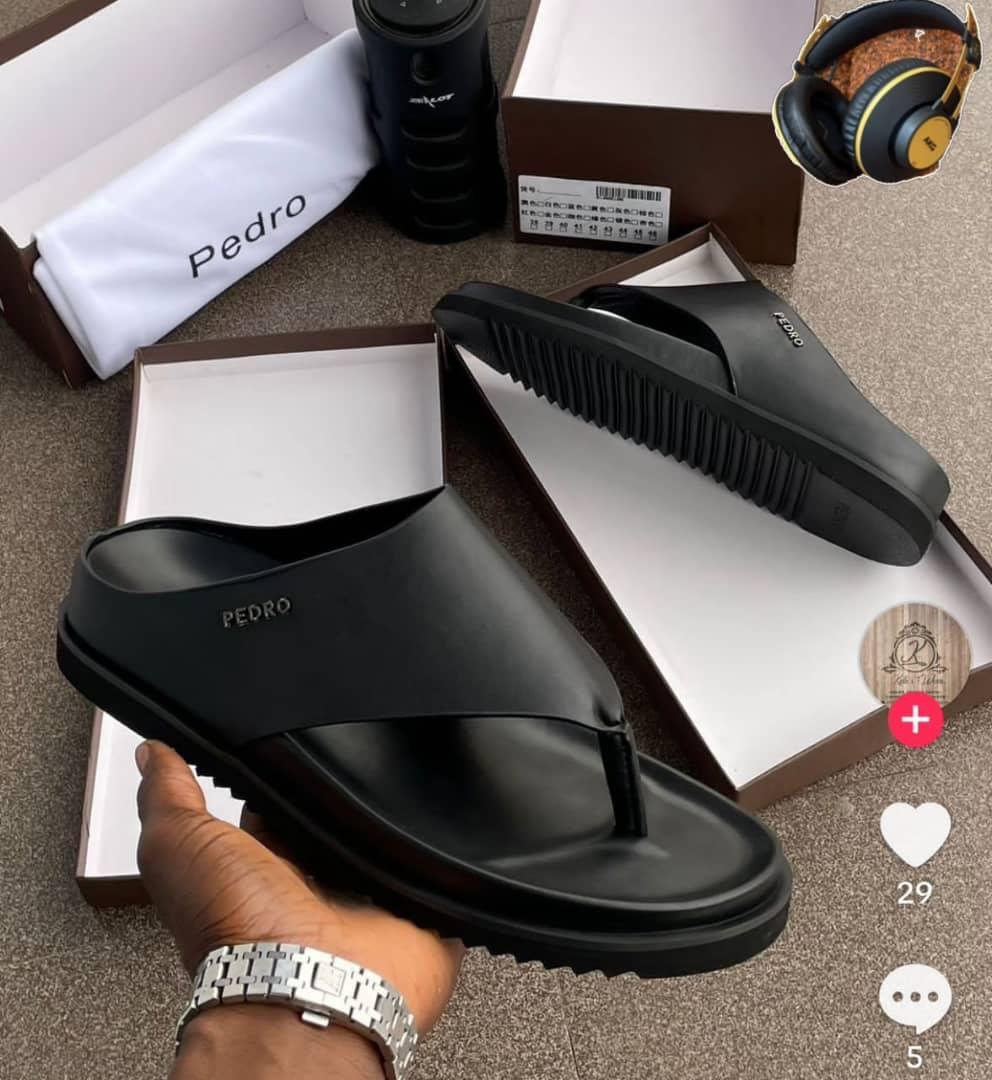Open the creator's profile avatar
The image size is (992, 1080).
[914, 652]
